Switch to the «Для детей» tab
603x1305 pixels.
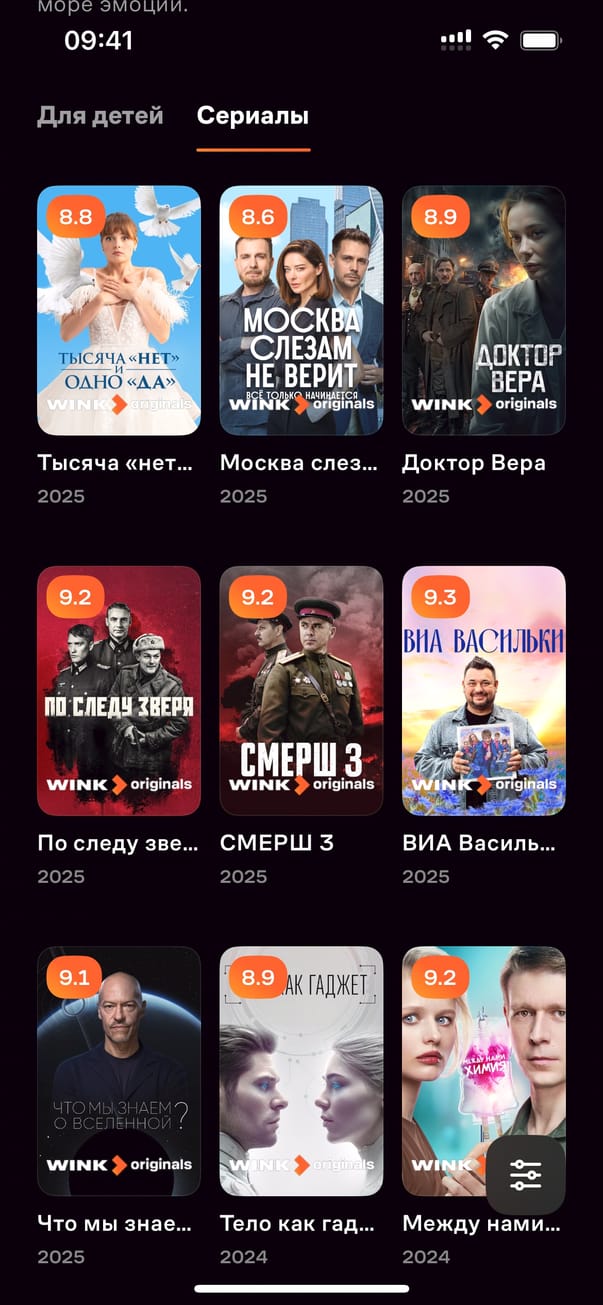pyautogui.click(x=100, y=116)
